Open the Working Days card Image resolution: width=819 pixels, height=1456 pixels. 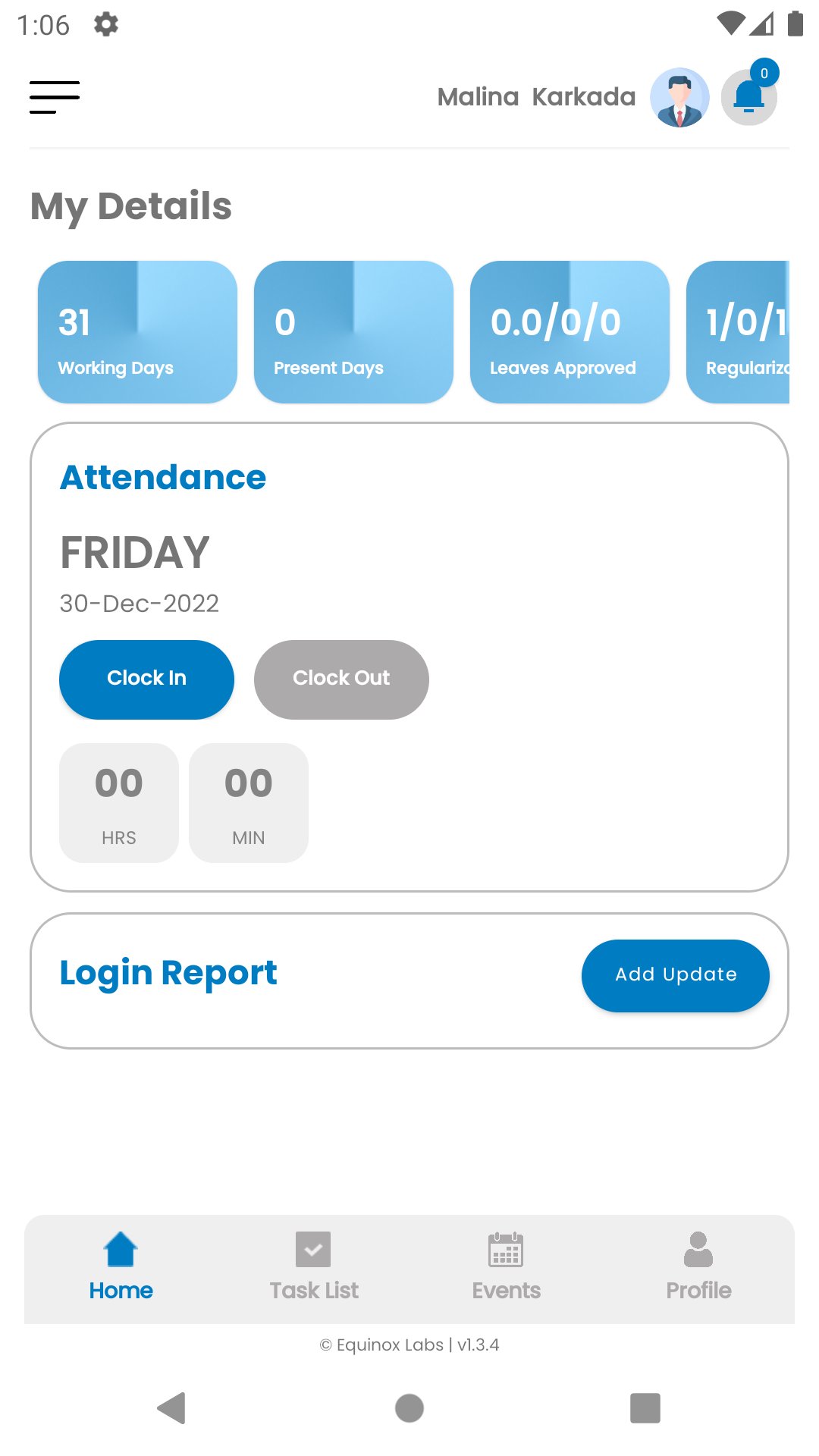(x=137, y=332)
